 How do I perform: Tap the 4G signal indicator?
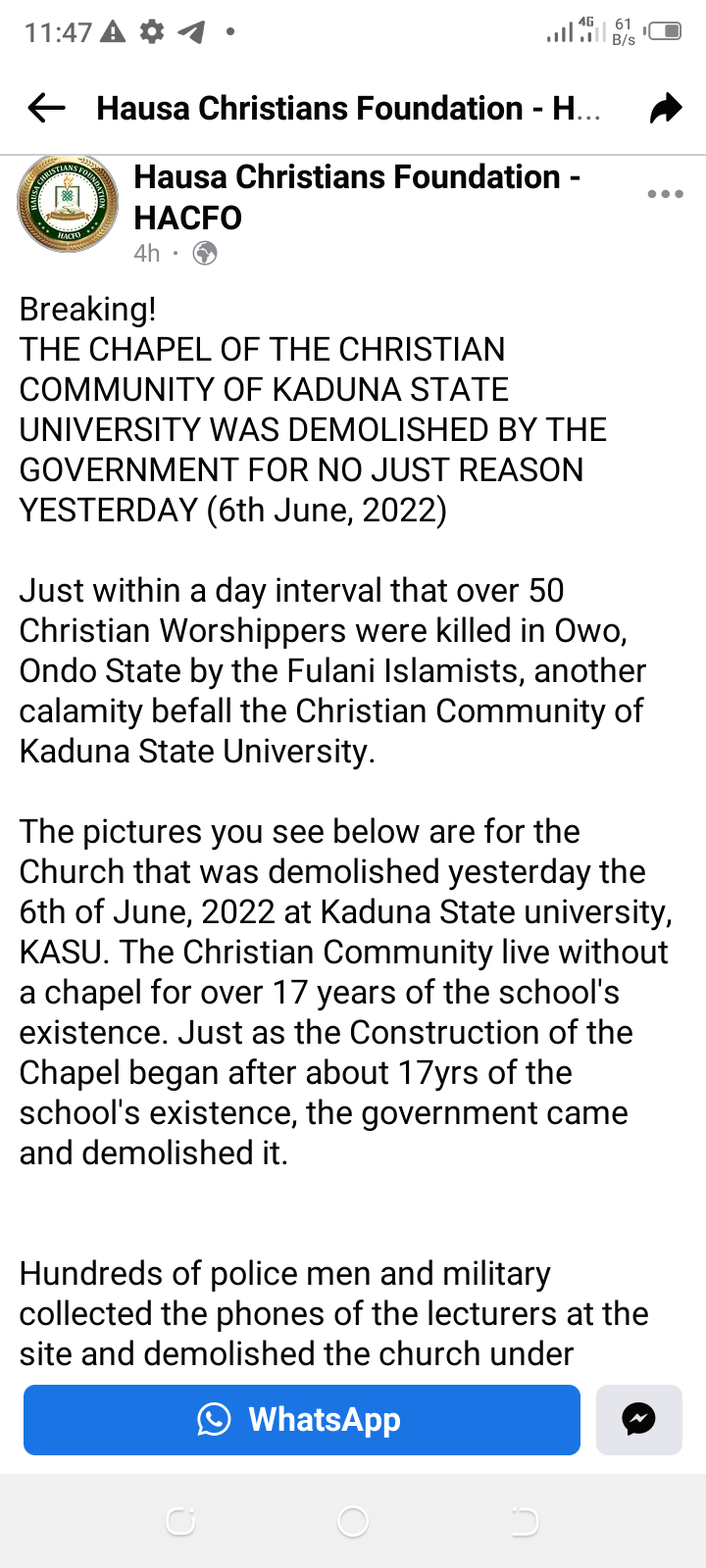588,30
